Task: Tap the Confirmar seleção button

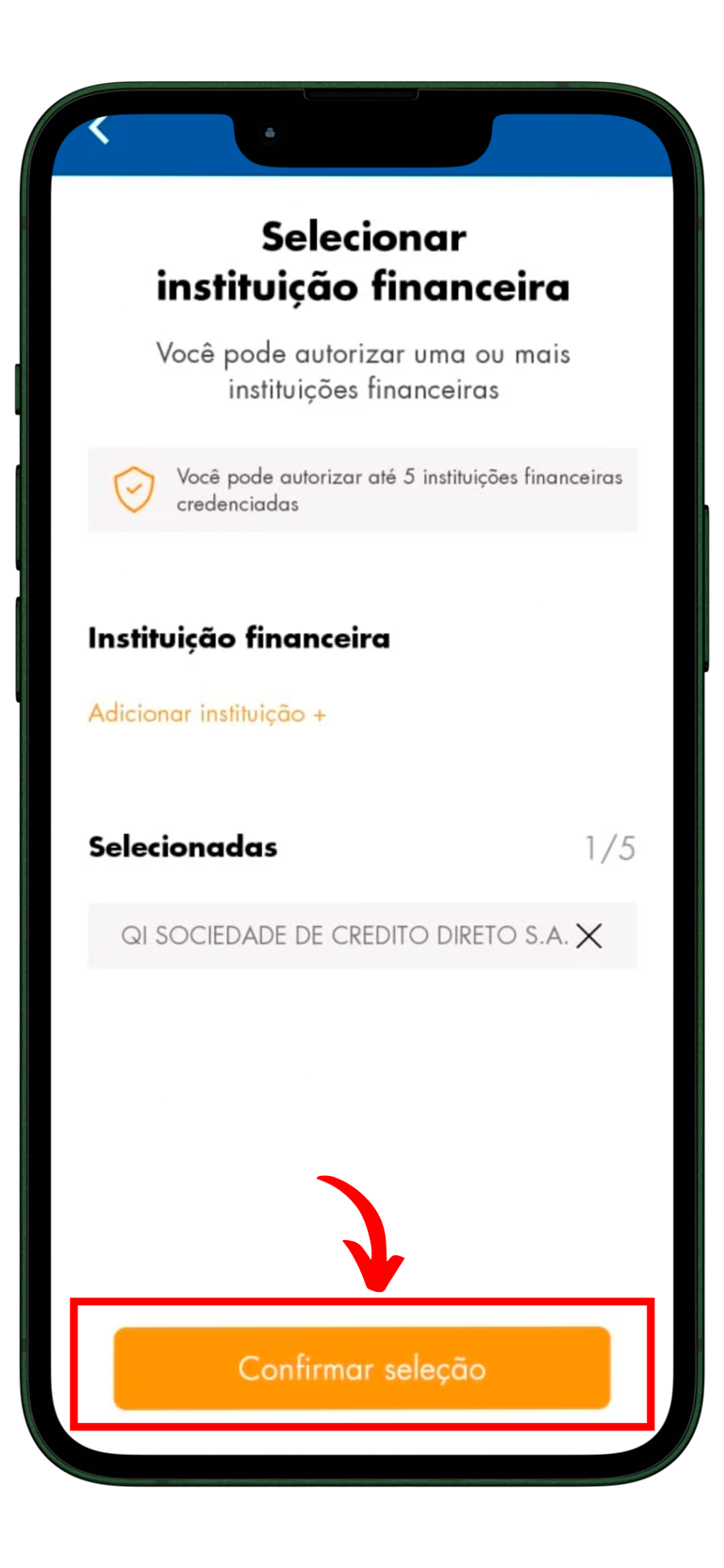Action: [x=362, y=1367]
